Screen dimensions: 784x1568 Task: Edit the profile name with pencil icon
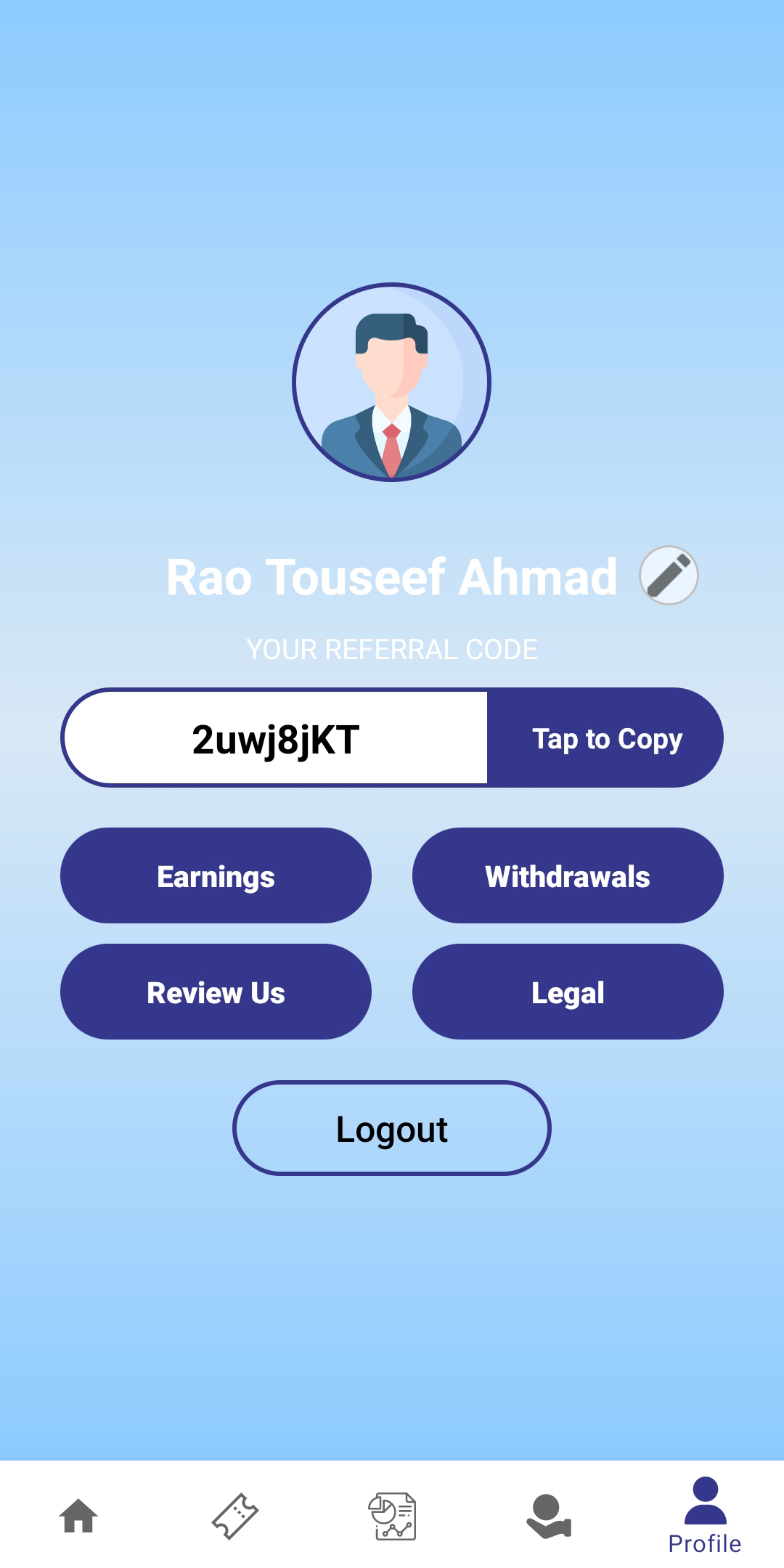[x=669, y=575]
